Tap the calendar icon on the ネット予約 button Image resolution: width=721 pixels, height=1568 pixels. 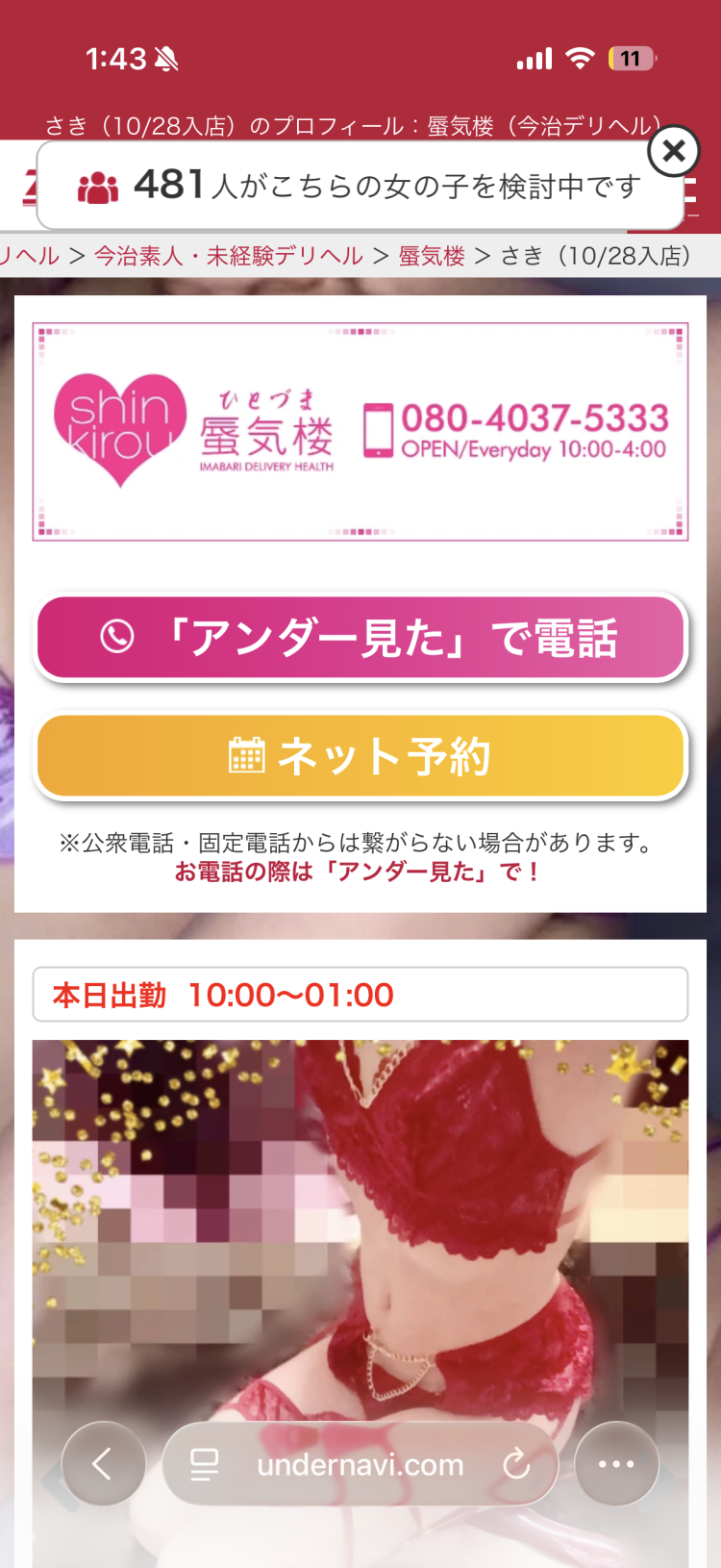pyautogui.click(x=248, y=756)
